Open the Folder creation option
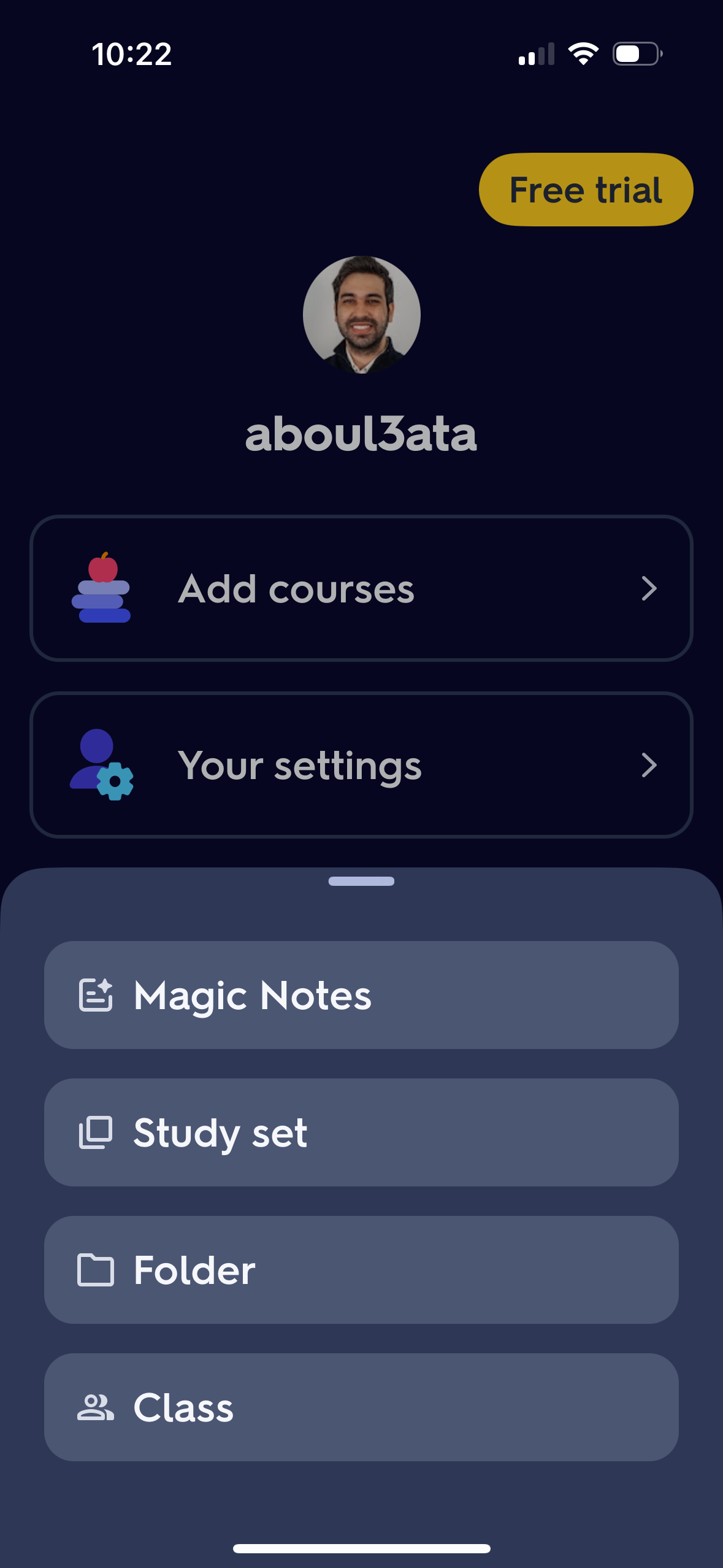 point(362,1270)
